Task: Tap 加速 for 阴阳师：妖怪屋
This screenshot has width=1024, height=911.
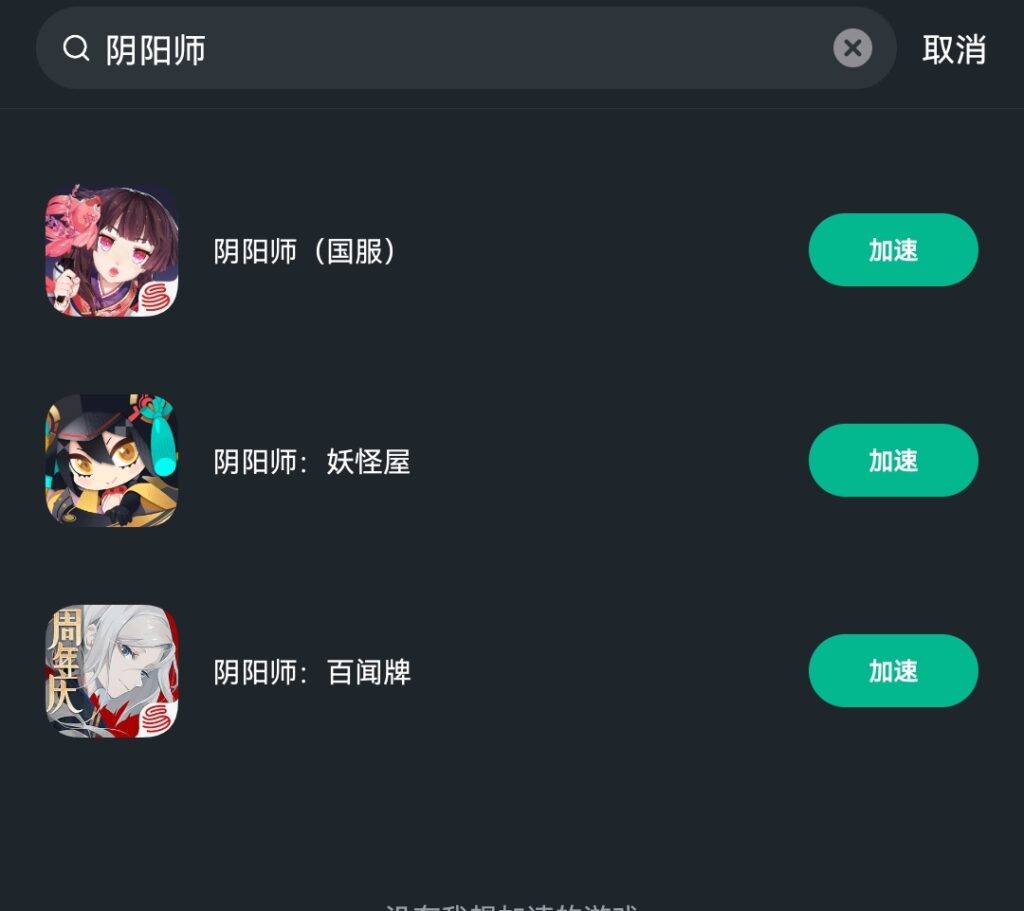Action: [x=892, y=460]
